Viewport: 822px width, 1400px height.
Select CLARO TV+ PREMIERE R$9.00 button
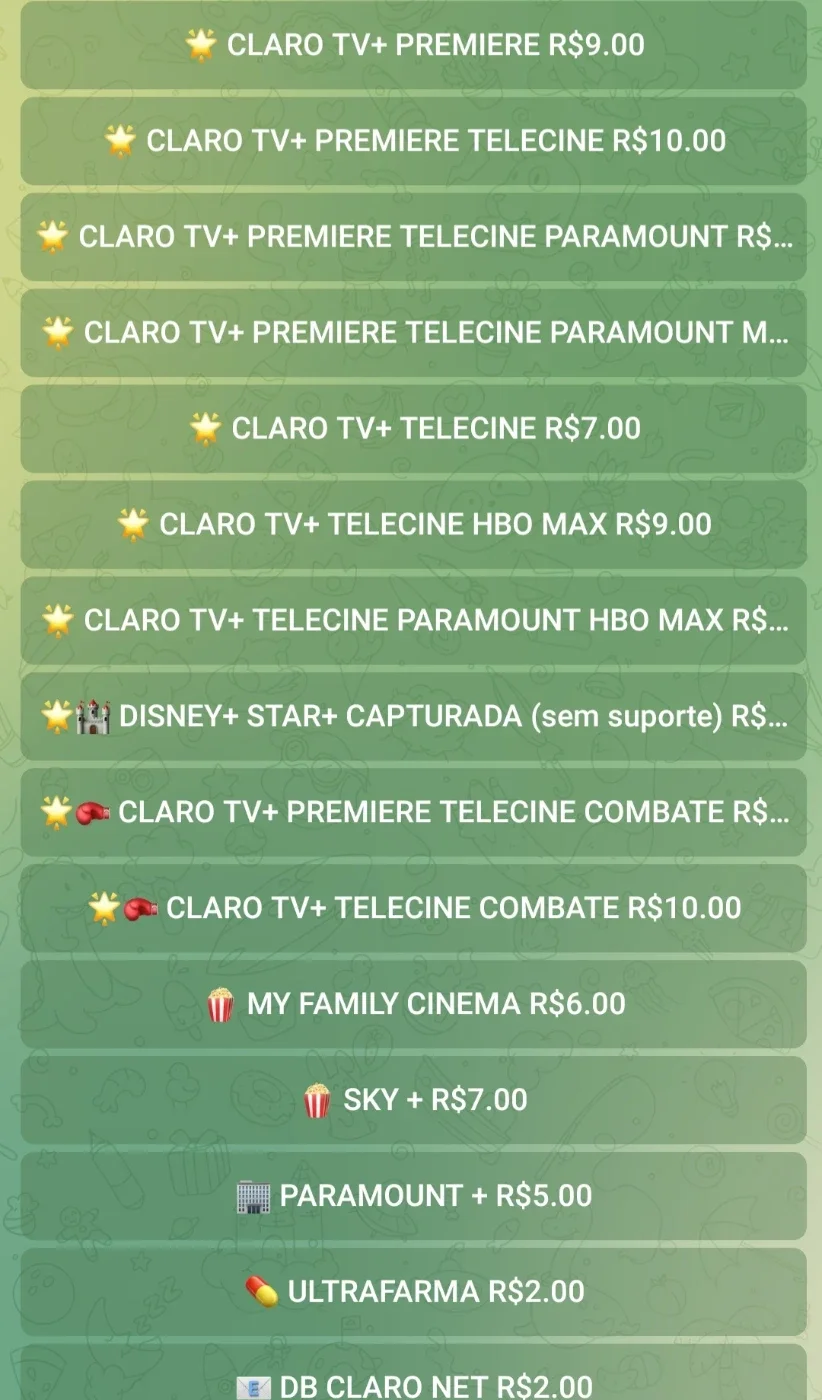pos(413,45)
